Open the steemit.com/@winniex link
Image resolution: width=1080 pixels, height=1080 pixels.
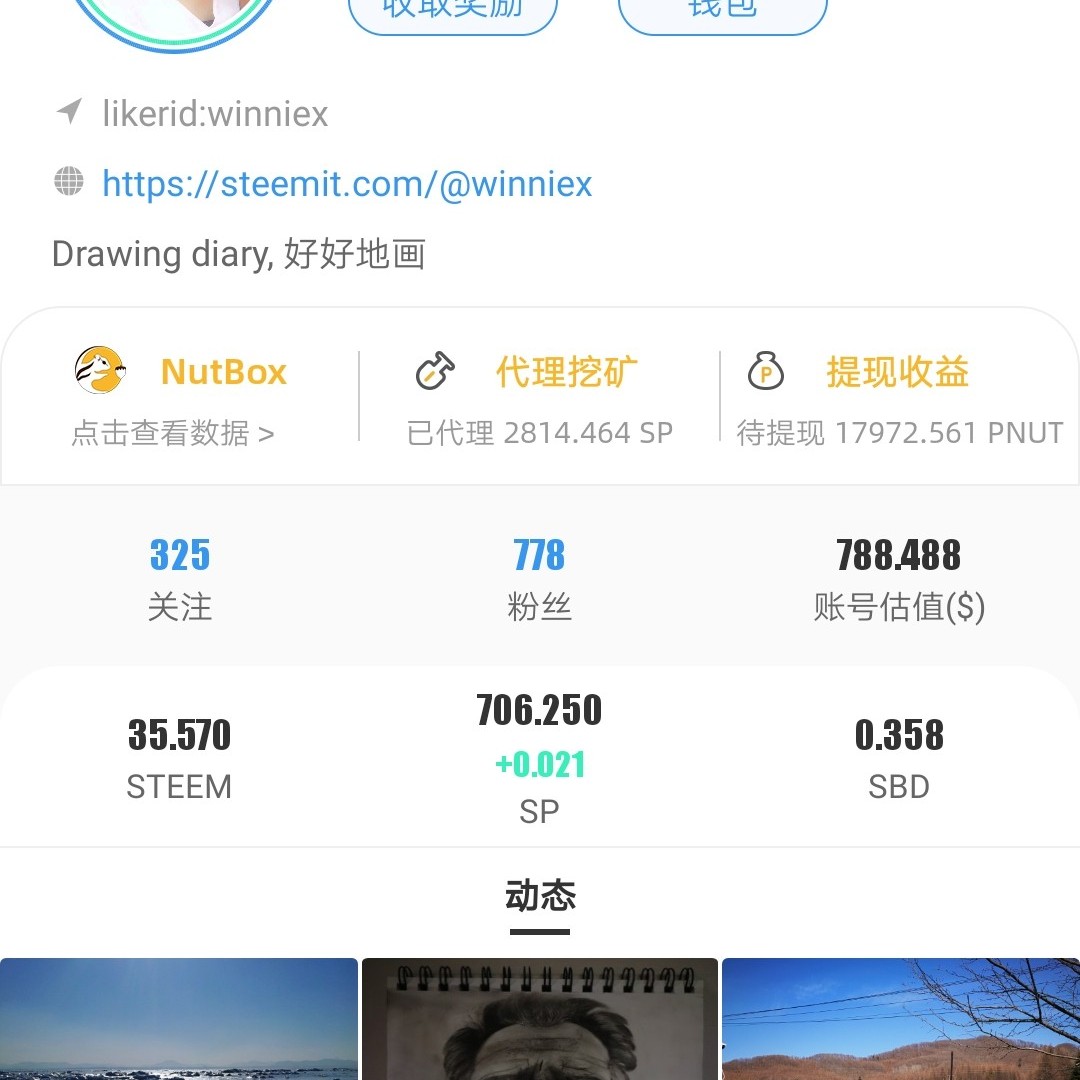click(x=347, y=184)
